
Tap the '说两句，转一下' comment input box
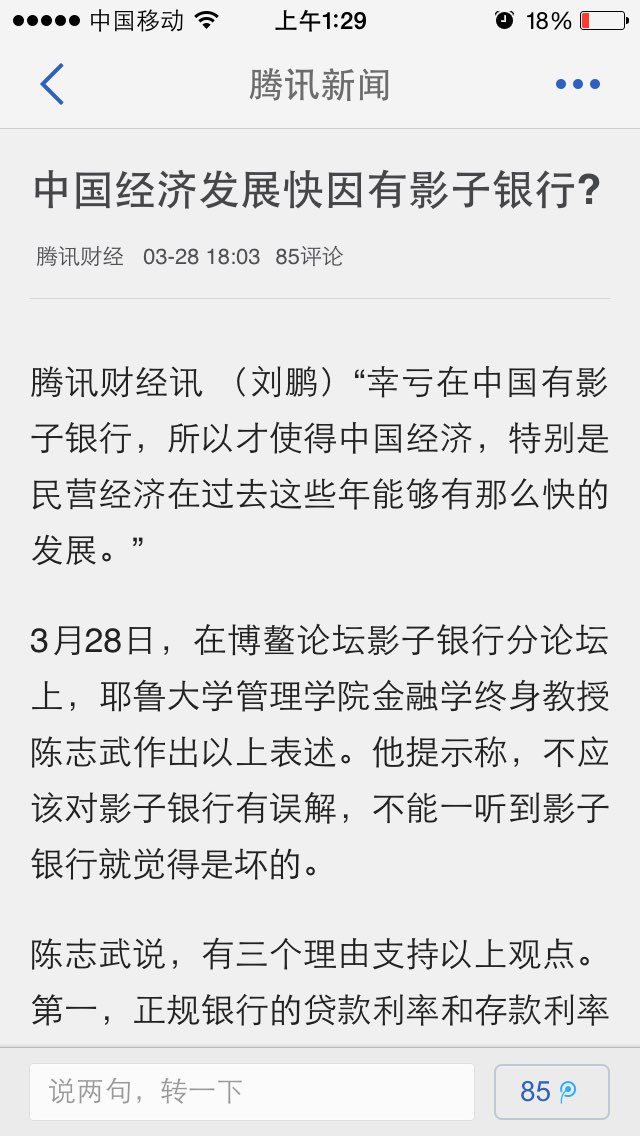point(252,1091)
